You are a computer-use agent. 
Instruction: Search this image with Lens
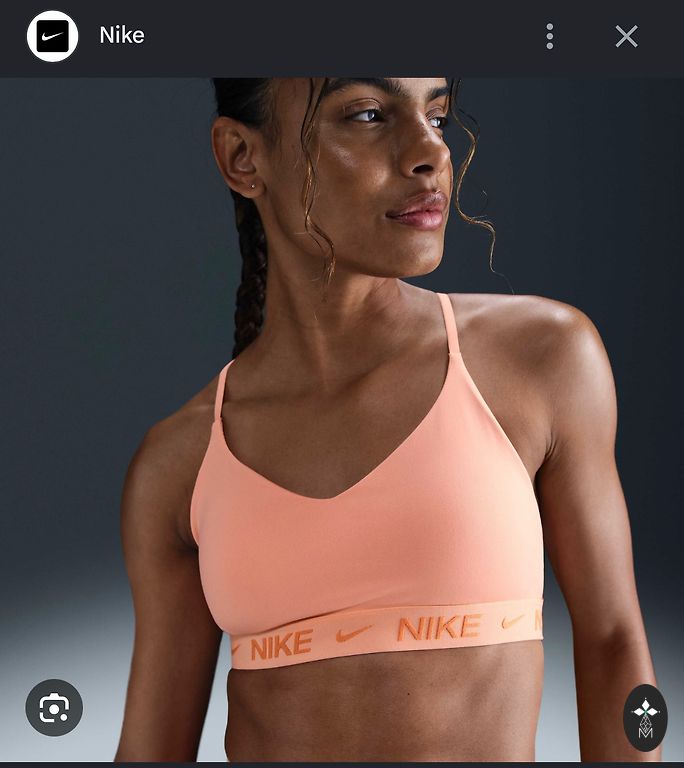click(54, 708)
